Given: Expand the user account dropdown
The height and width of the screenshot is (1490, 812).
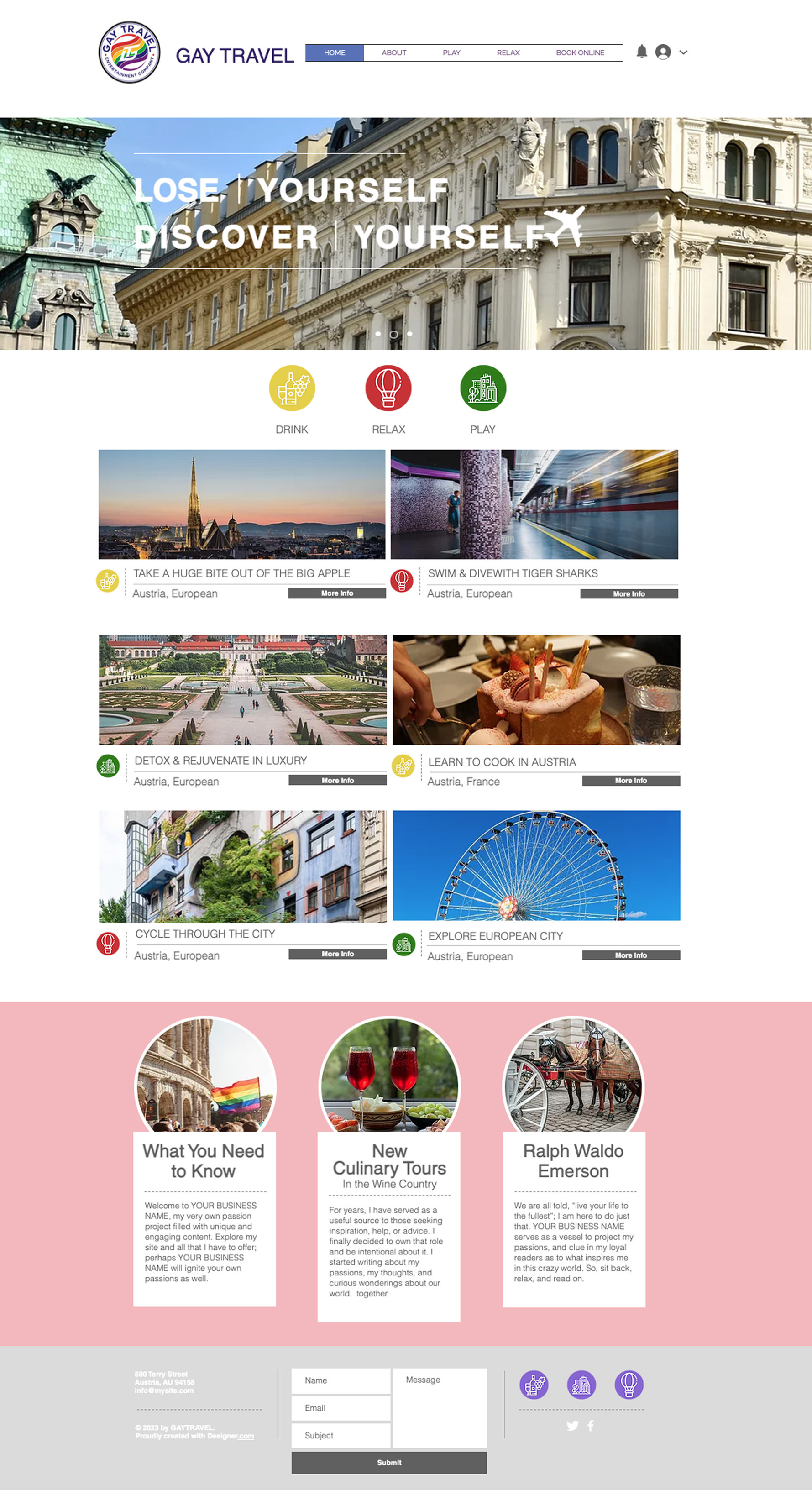Looking at the screenshot, I should (x=683, y=52).
